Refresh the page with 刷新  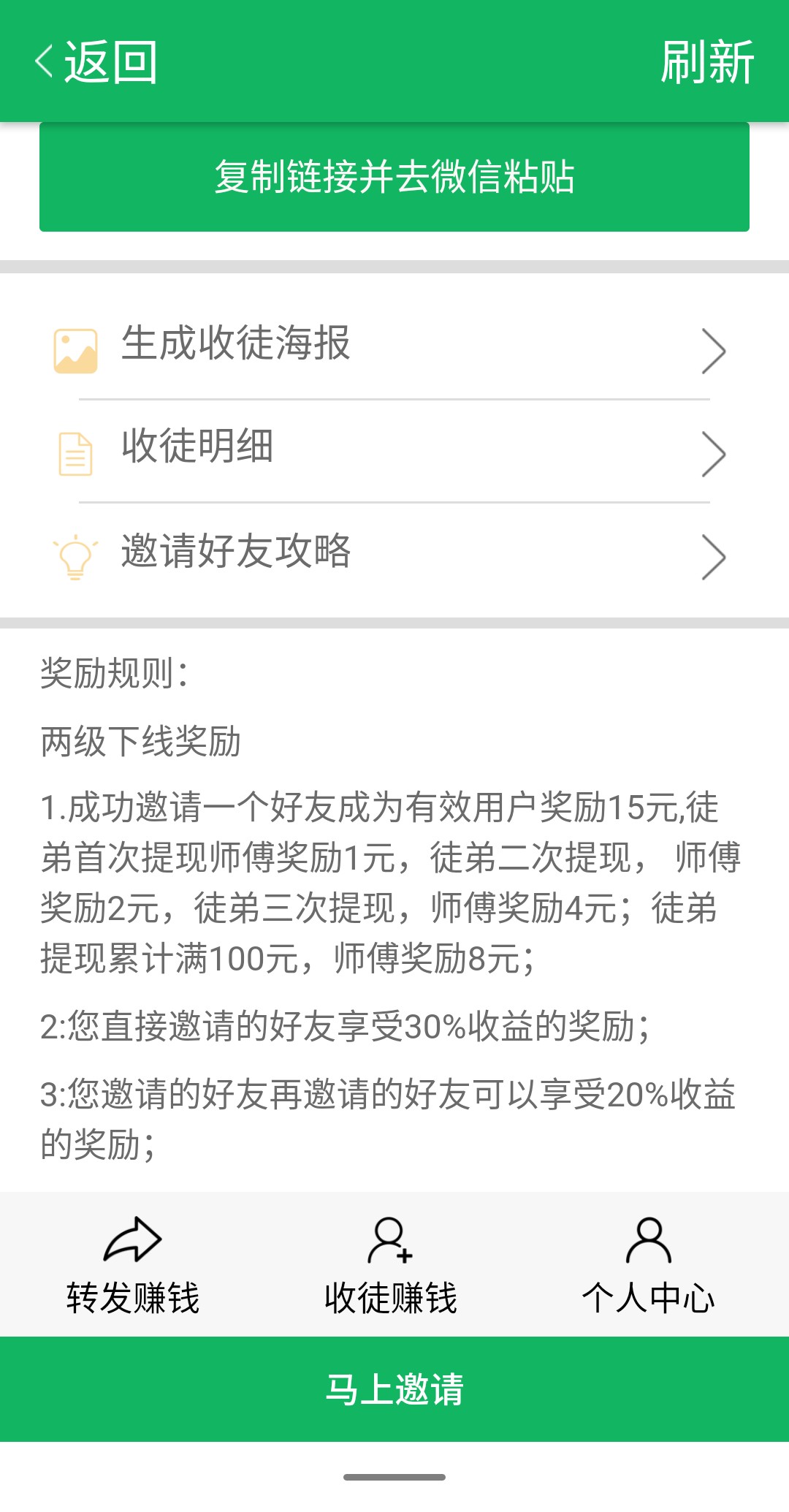[x=707, y=62]
